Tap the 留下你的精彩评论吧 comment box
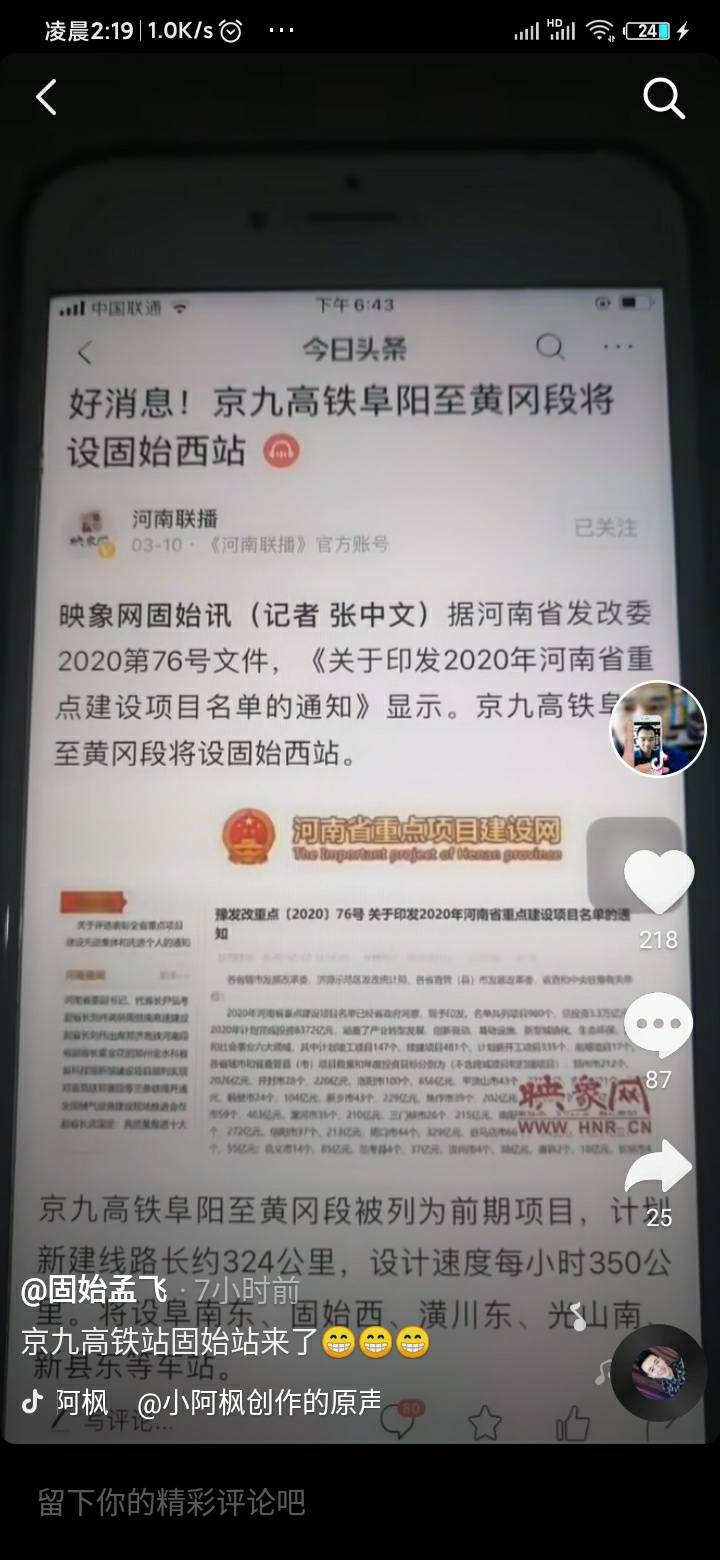The image size is (720, 1560). [360, 1501]
